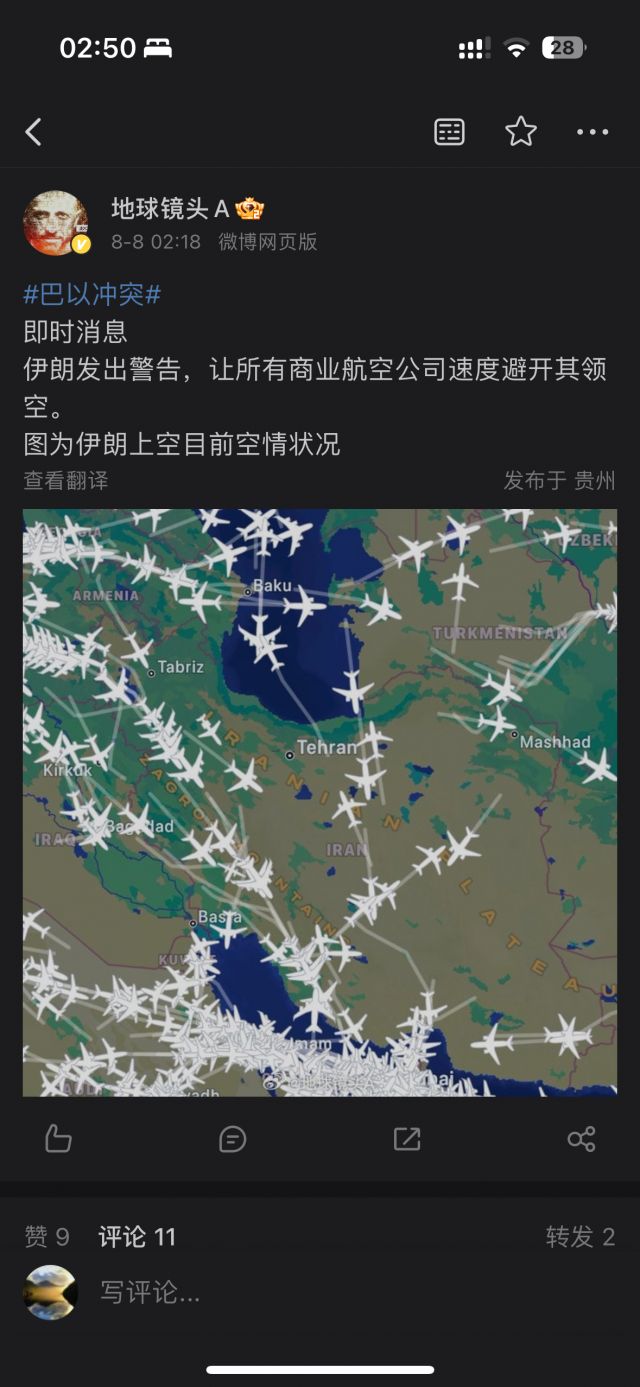Repost using the square-arrow icon
640x1387 pixels.
point(407,1138)
